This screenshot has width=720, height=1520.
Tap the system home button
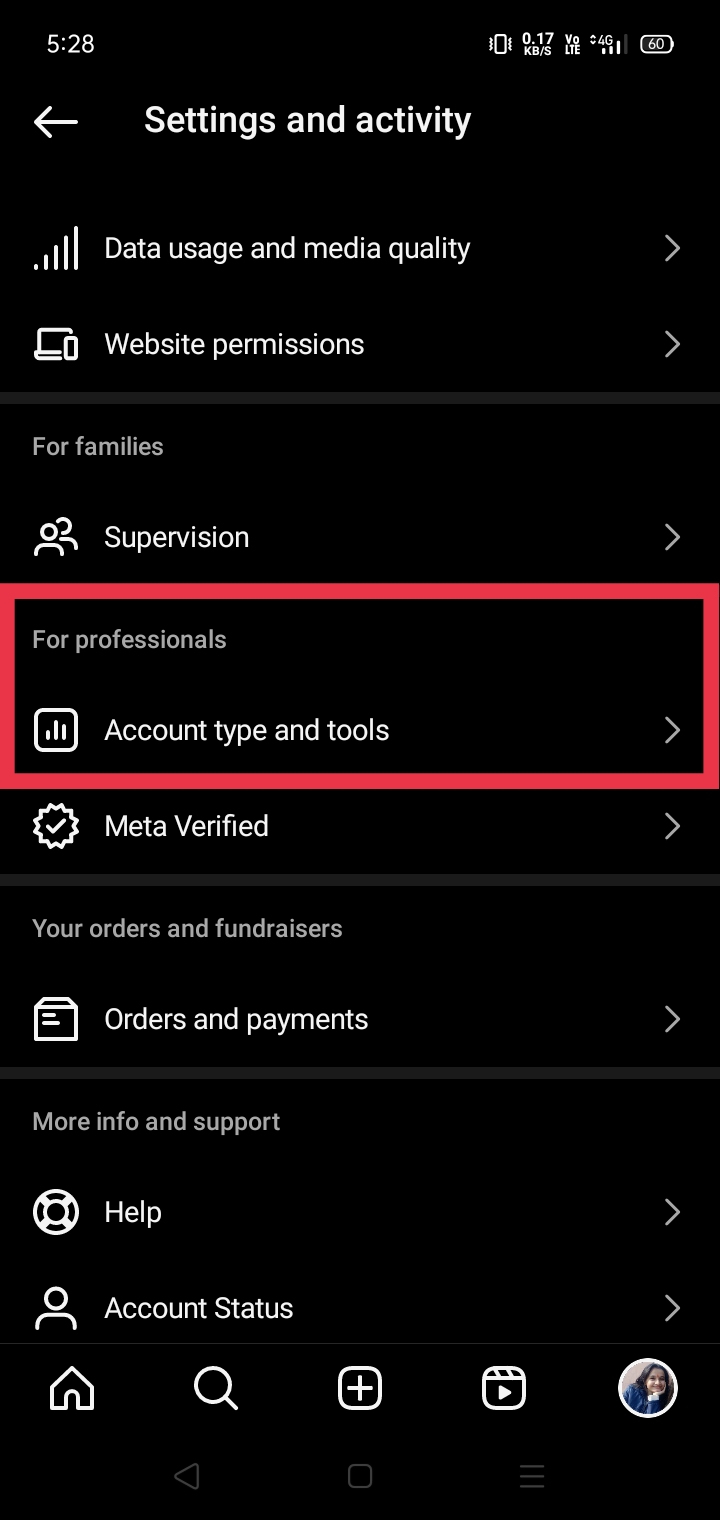[x=360, y=1476]
